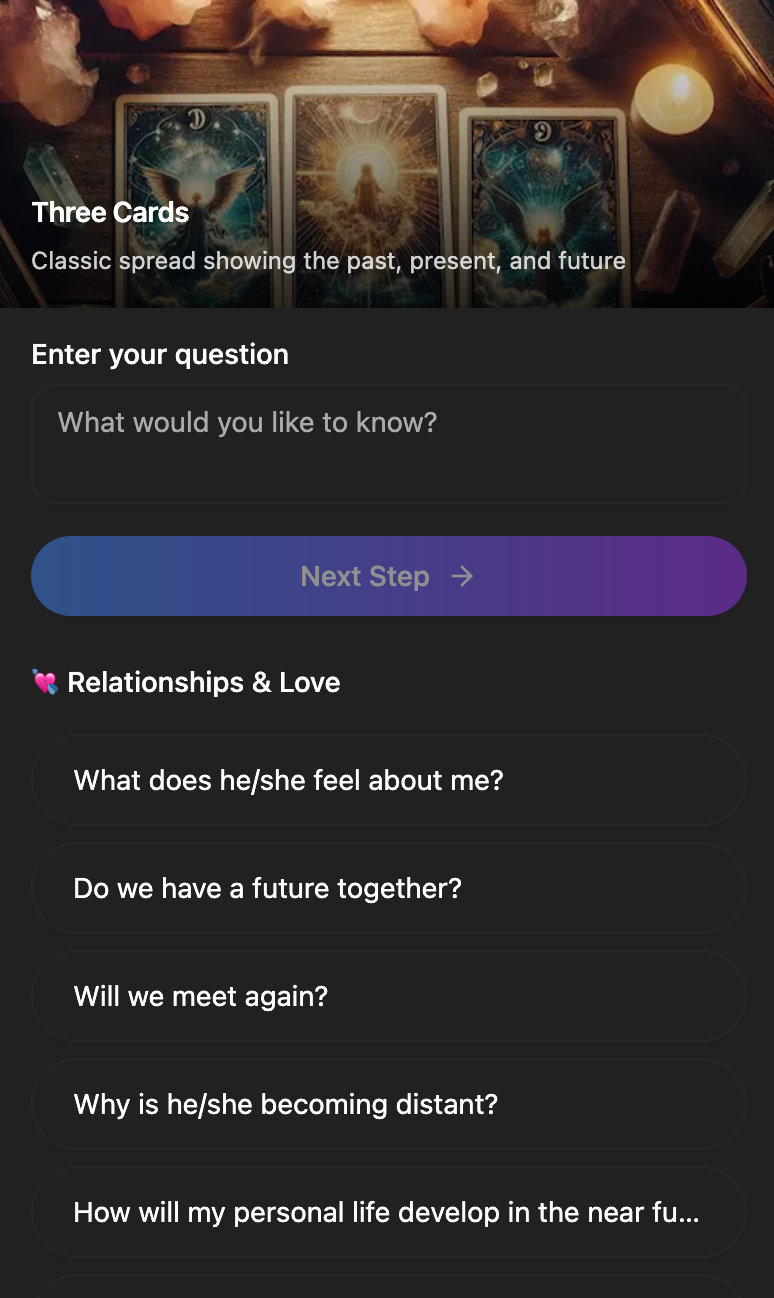
Task: Click the Enter your question label
Action: pyautogui.click(x=160, y=354)
